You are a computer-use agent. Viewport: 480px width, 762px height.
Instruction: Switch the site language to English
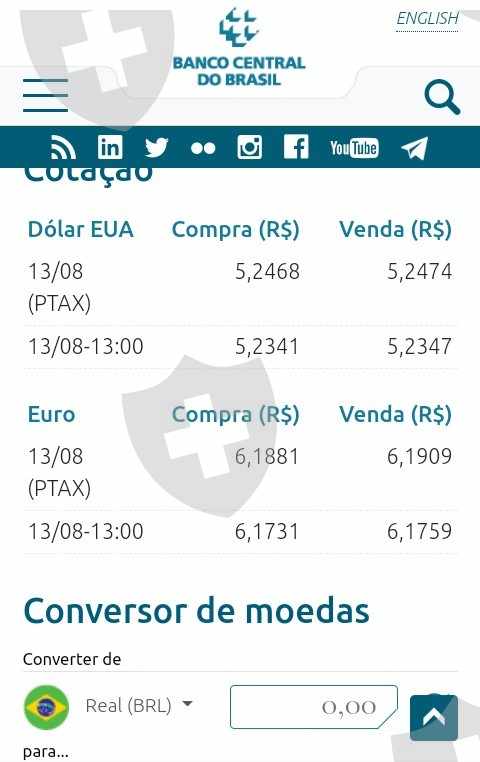427,19
